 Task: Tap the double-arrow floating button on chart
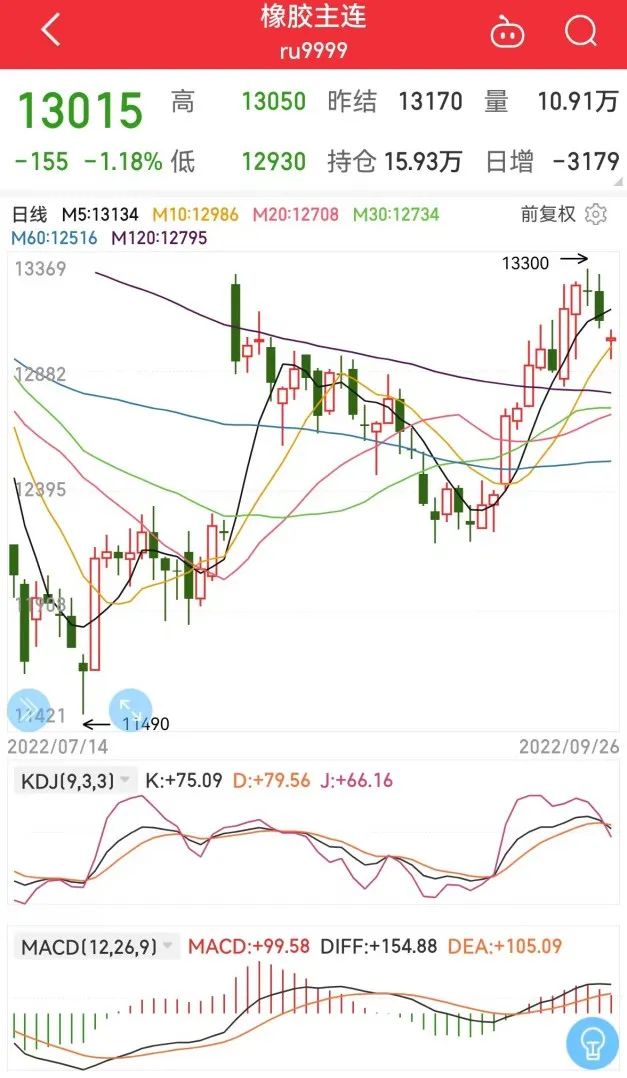pos(28,709)
